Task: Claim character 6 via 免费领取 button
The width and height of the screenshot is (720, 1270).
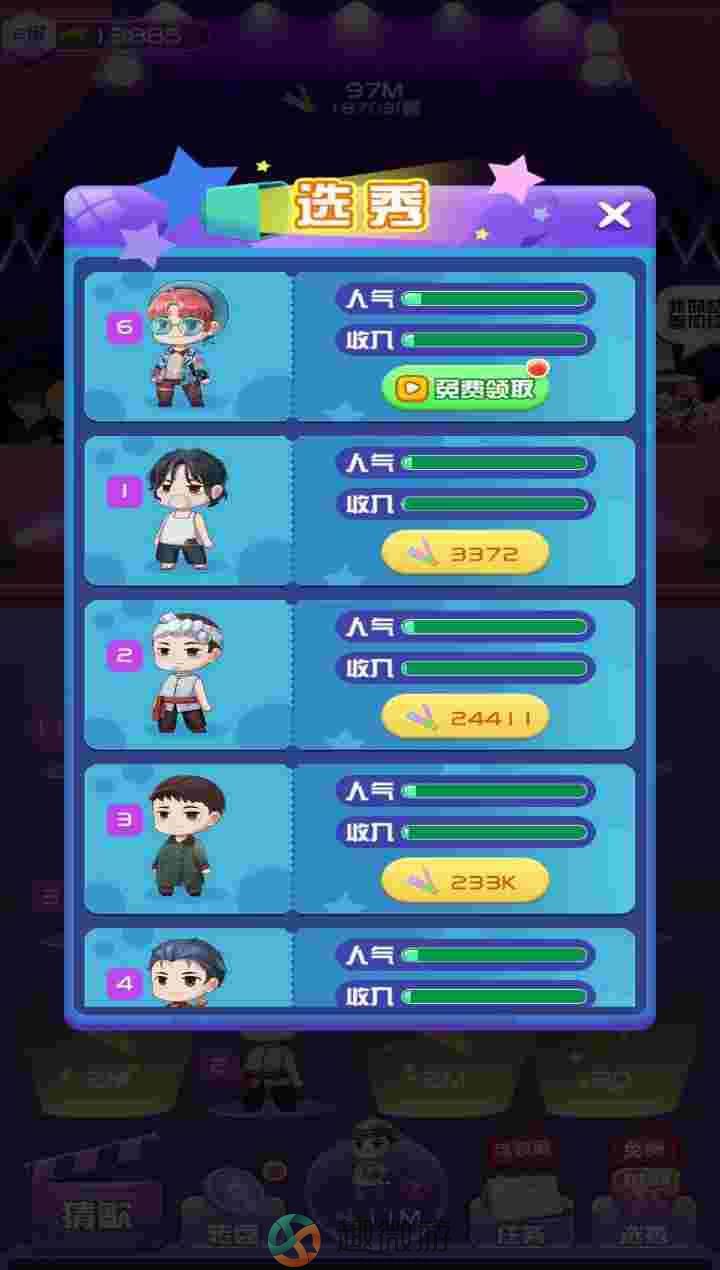Action: click(466, 389)
